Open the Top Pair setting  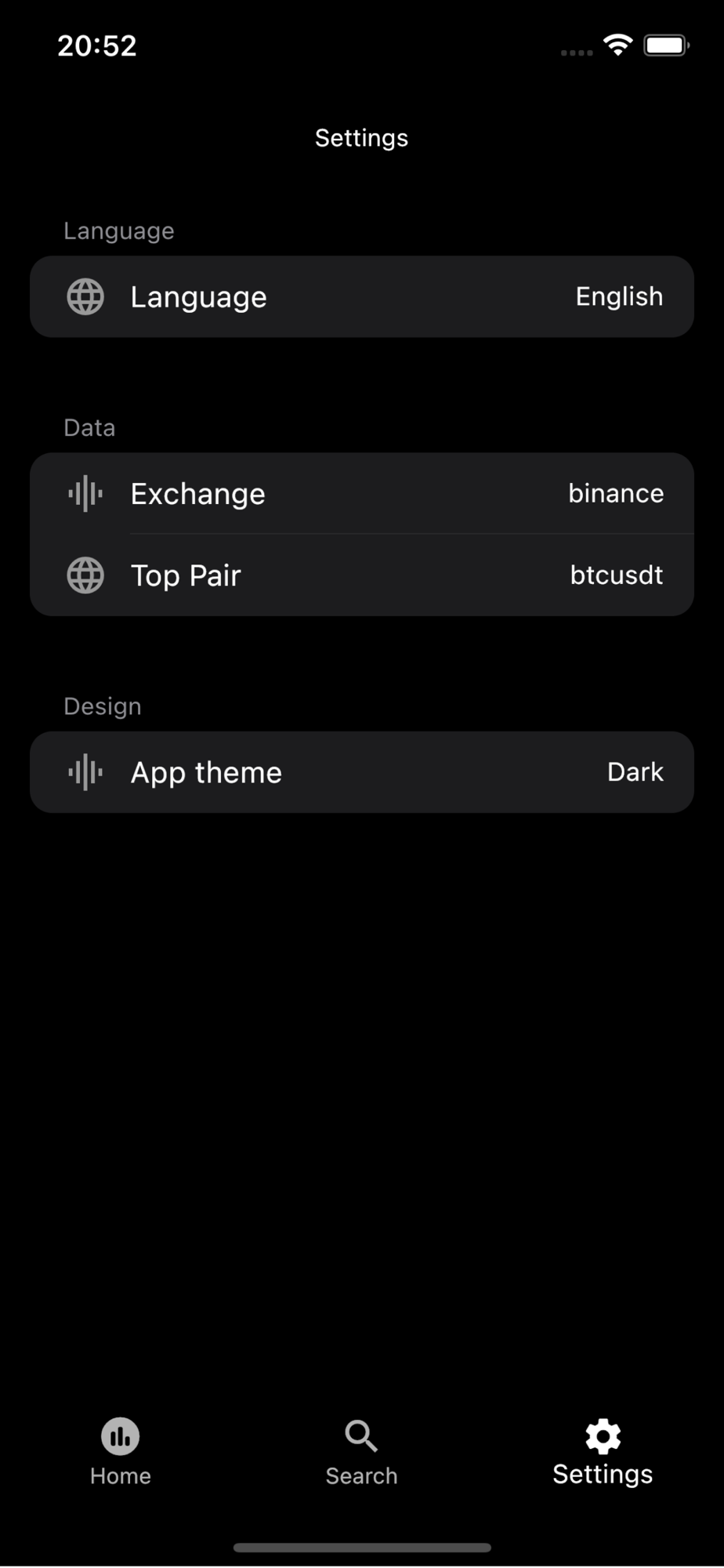pyautogui.click(x=362, y=575)
